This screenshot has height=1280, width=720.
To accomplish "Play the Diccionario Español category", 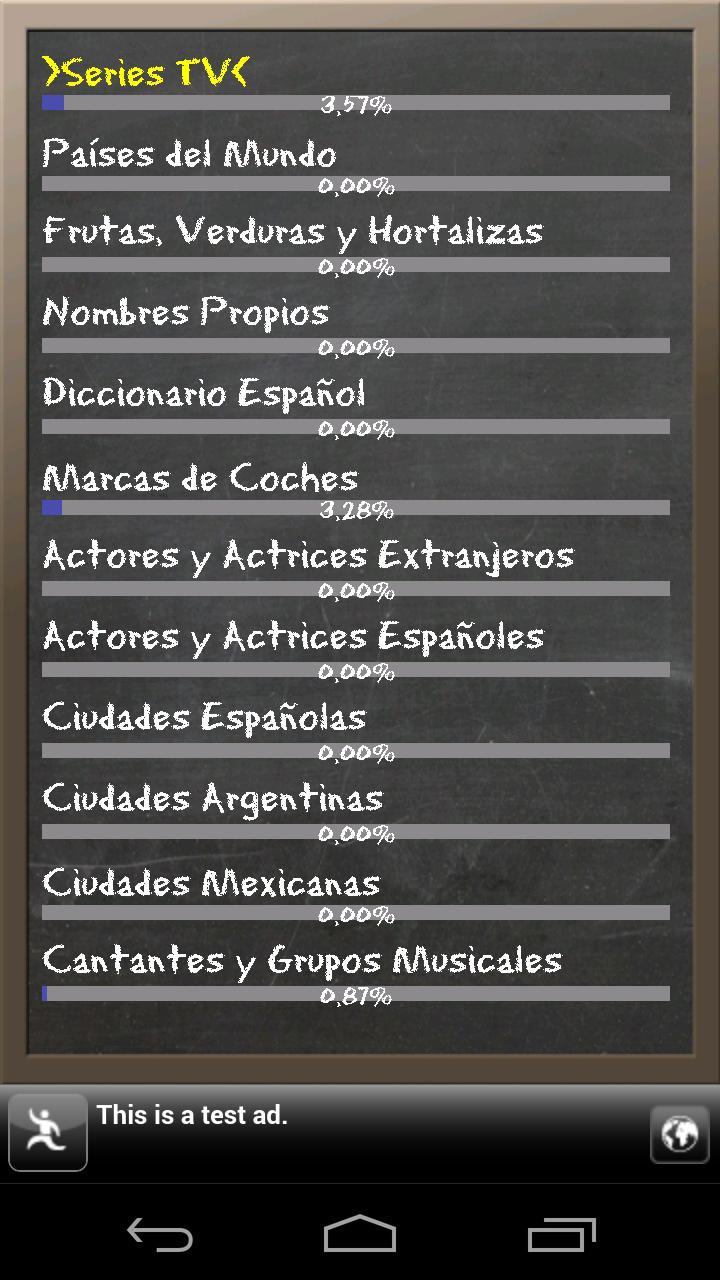I will 204,393.
